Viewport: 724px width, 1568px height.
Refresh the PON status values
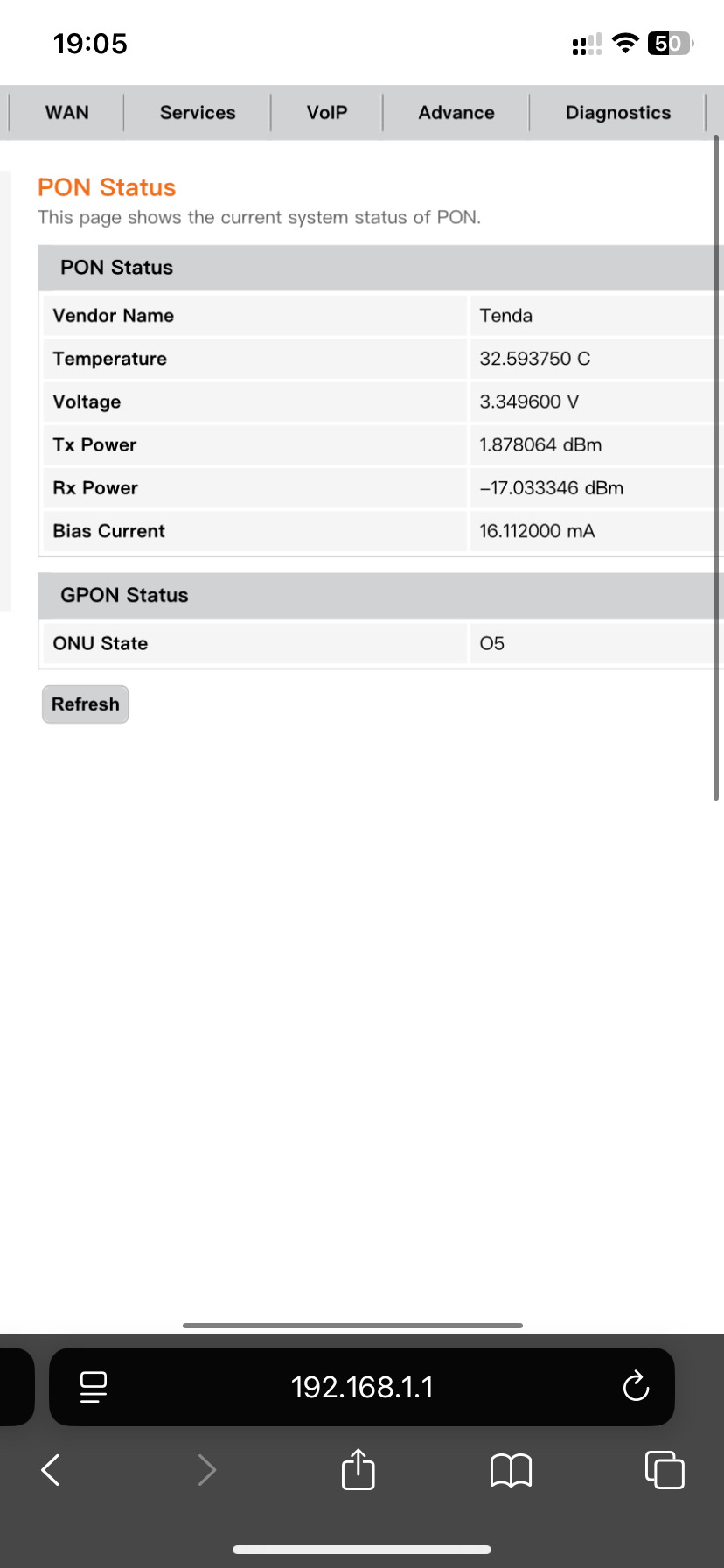(x=86, y=704)
